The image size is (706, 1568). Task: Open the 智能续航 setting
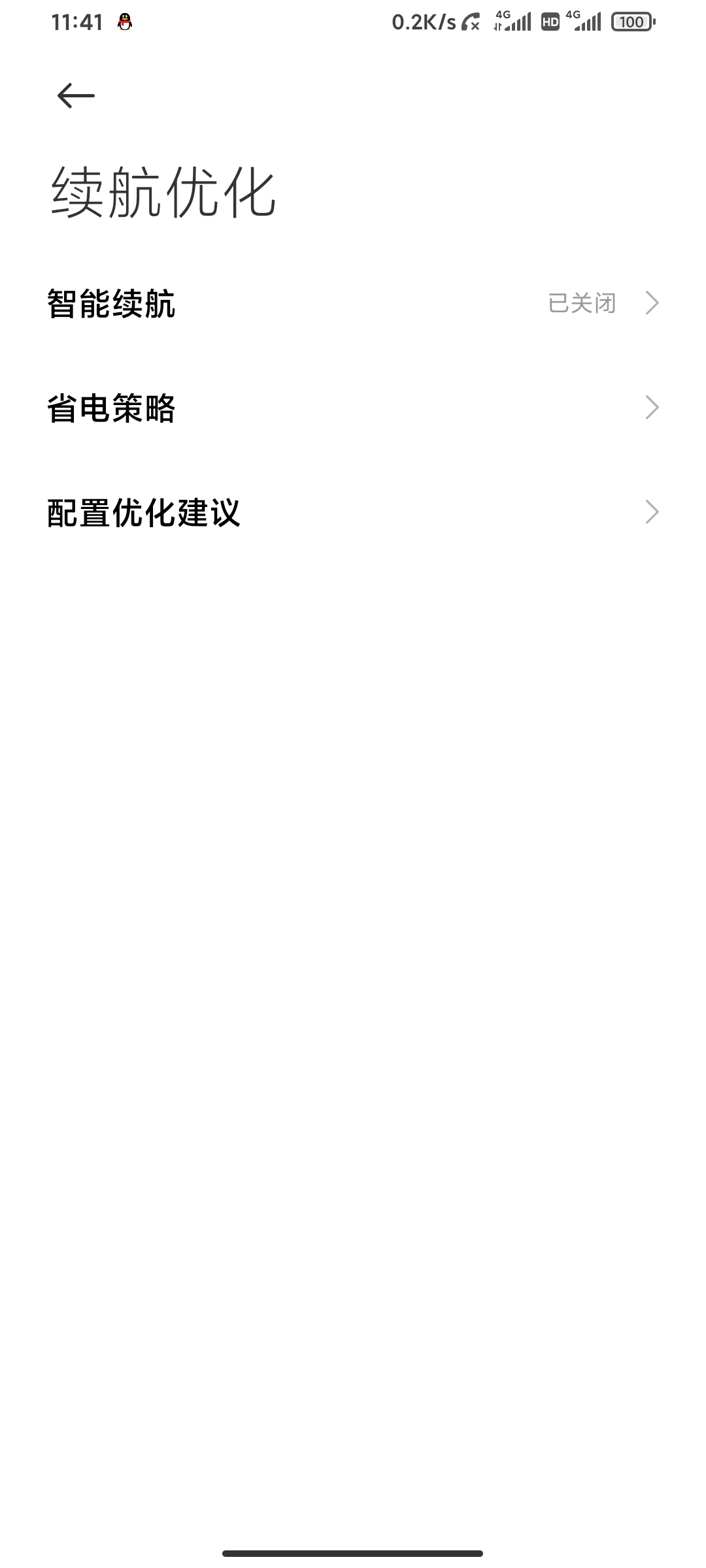coord(353,303)
